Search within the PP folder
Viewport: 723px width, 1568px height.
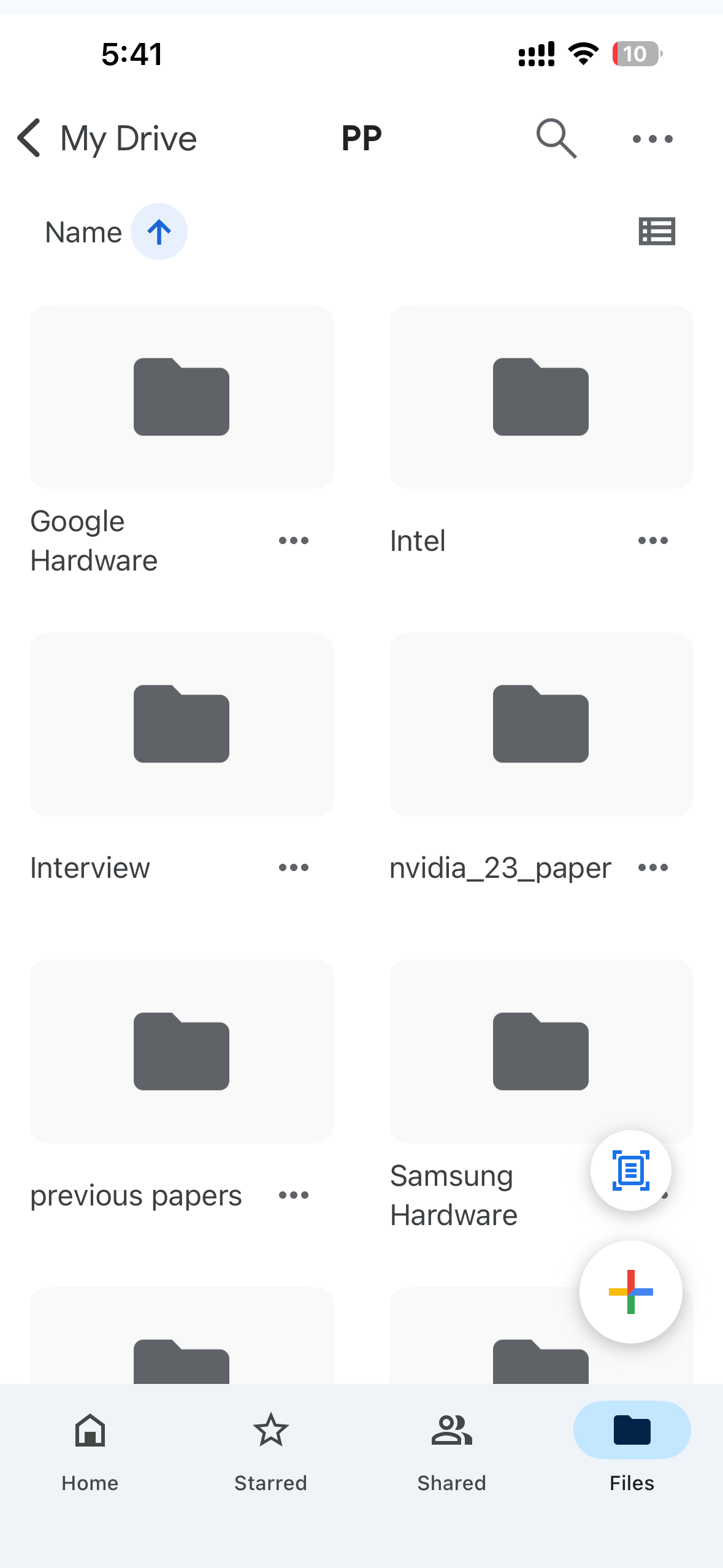pyautogui.click(x=556, y=139)
